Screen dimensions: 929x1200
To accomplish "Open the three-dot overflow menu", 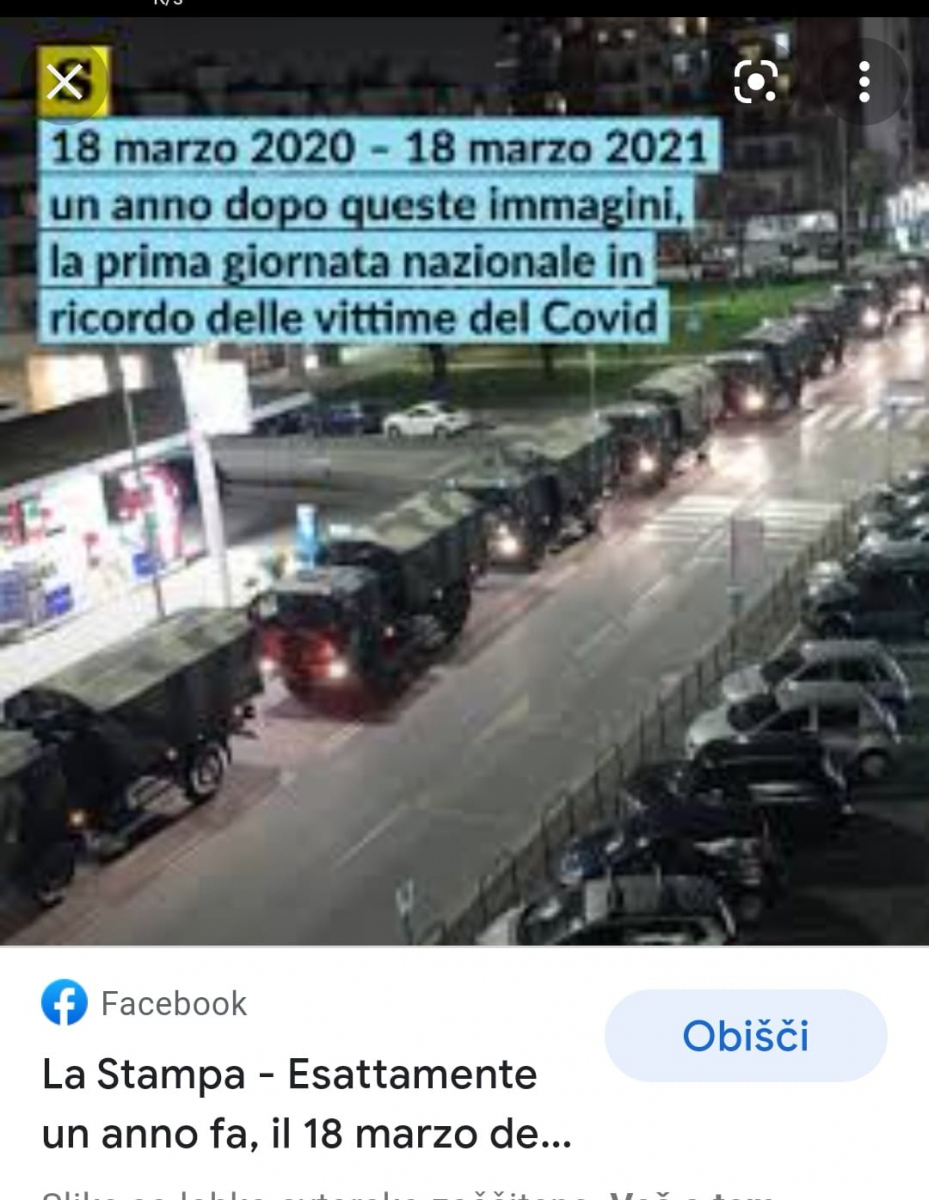I will [865, 82].
